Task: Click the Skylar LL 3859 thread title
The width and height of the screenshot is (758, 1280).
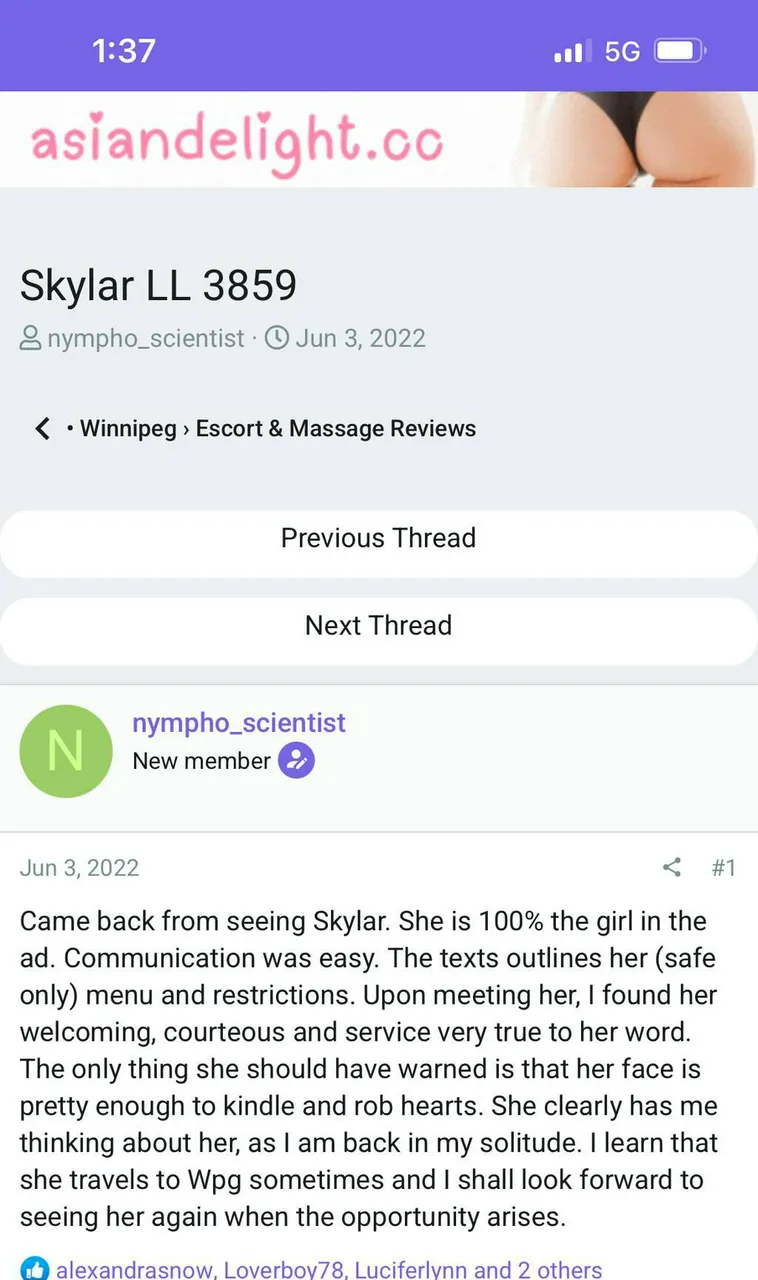Action: click(x=158, y=285)
